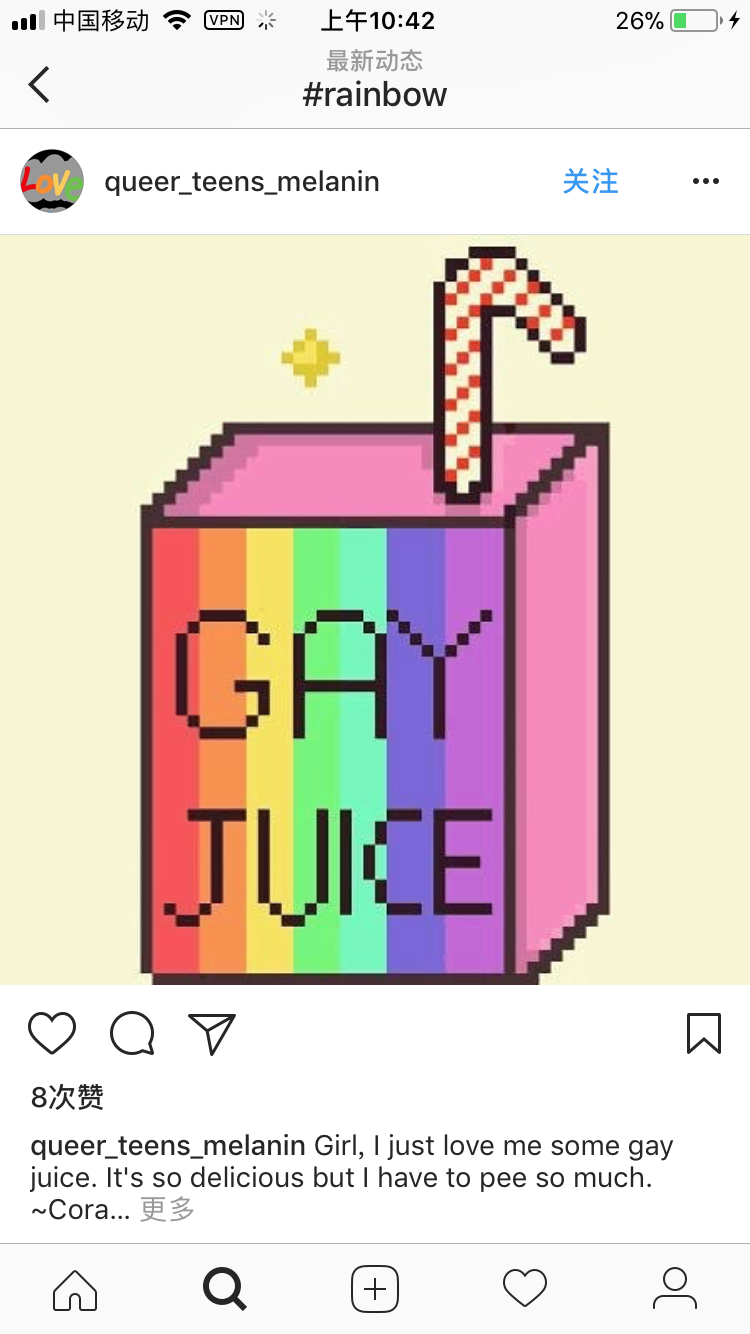Follow queer_teens_melanin with the 关注 button

pyautogui.click(x=590, y=182)
